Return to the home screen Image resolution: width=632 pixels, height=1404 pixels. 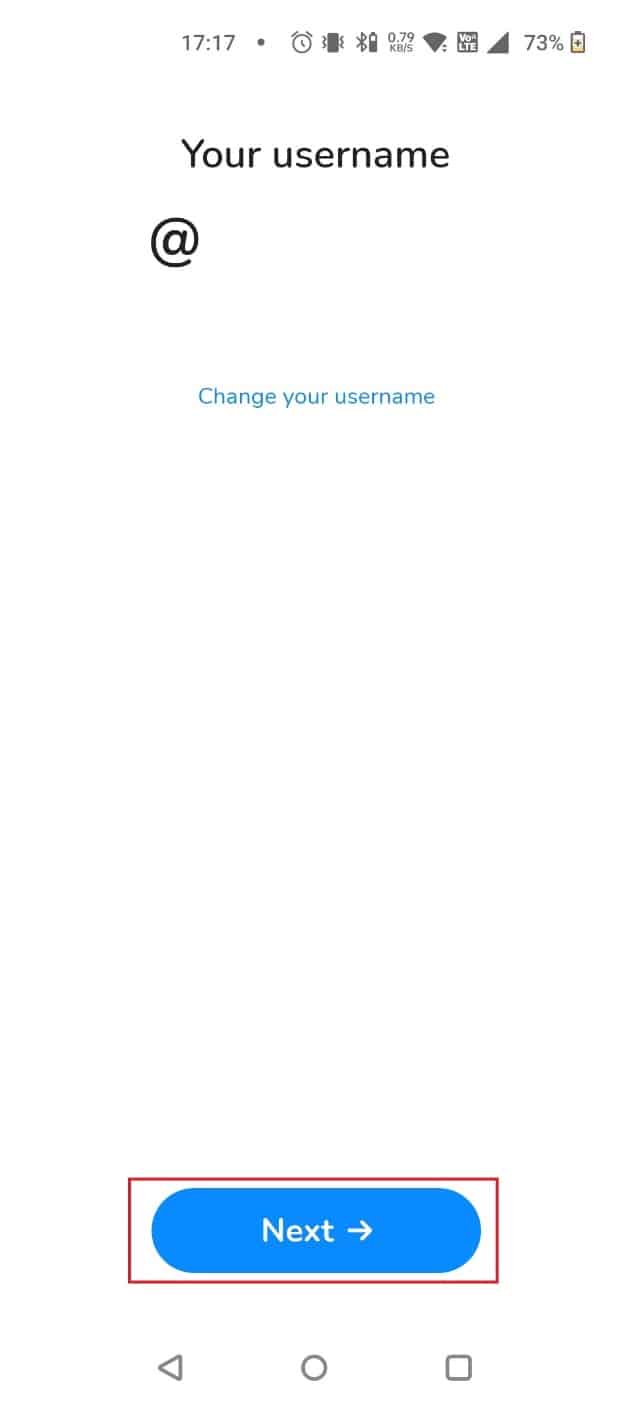[314, 1367]
